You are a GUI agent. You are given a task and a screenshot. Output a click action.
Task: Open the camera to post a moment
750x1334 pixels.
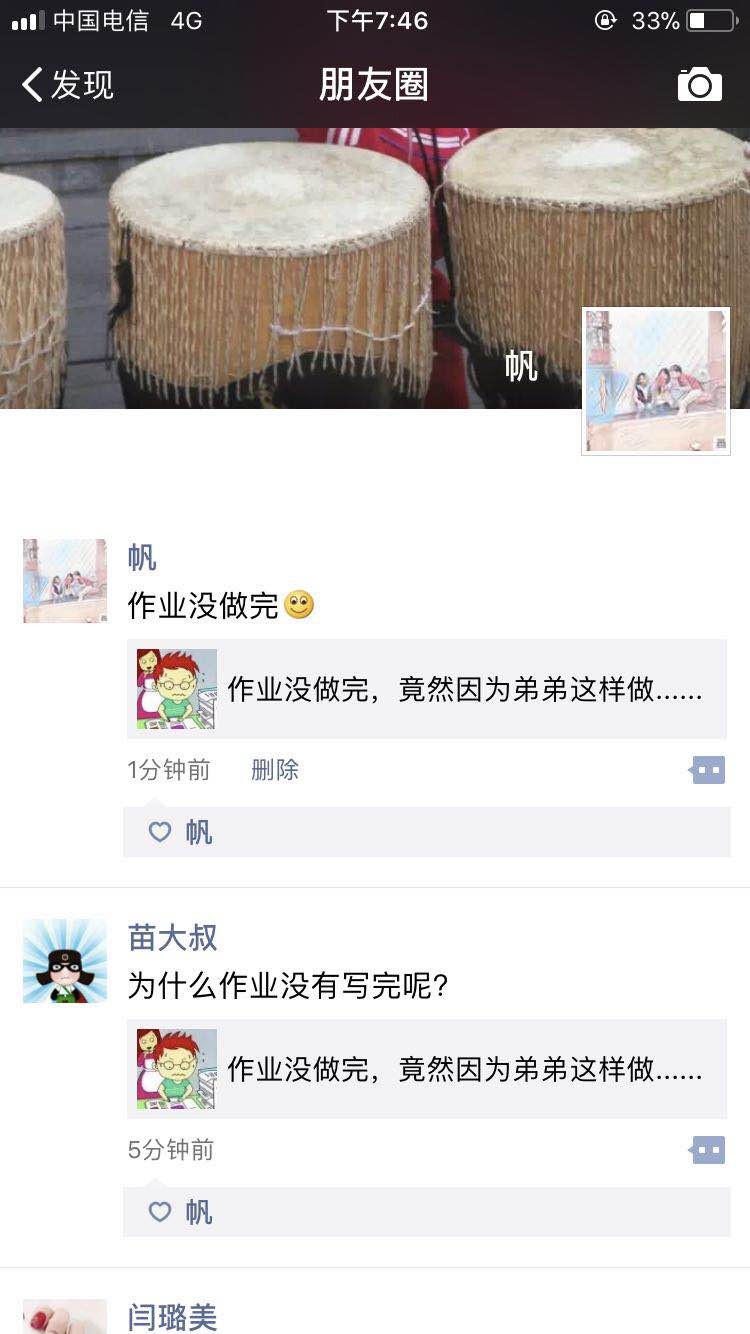pyautogui.click(x=699, y=85)
